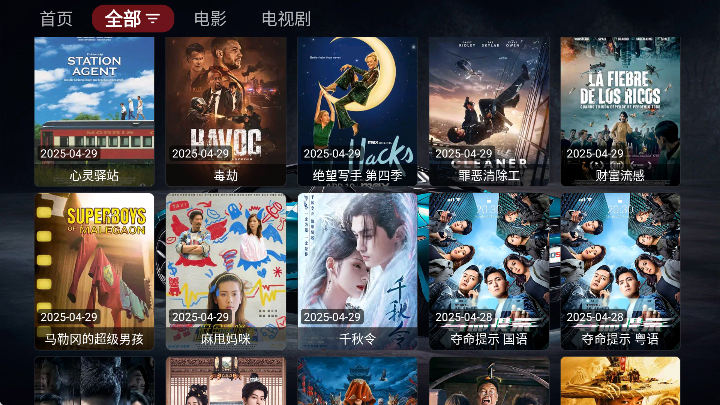This screenshot has width=720, height=405.
Task: Switch to the 电视剧 tab
Action: click(286, 18)
